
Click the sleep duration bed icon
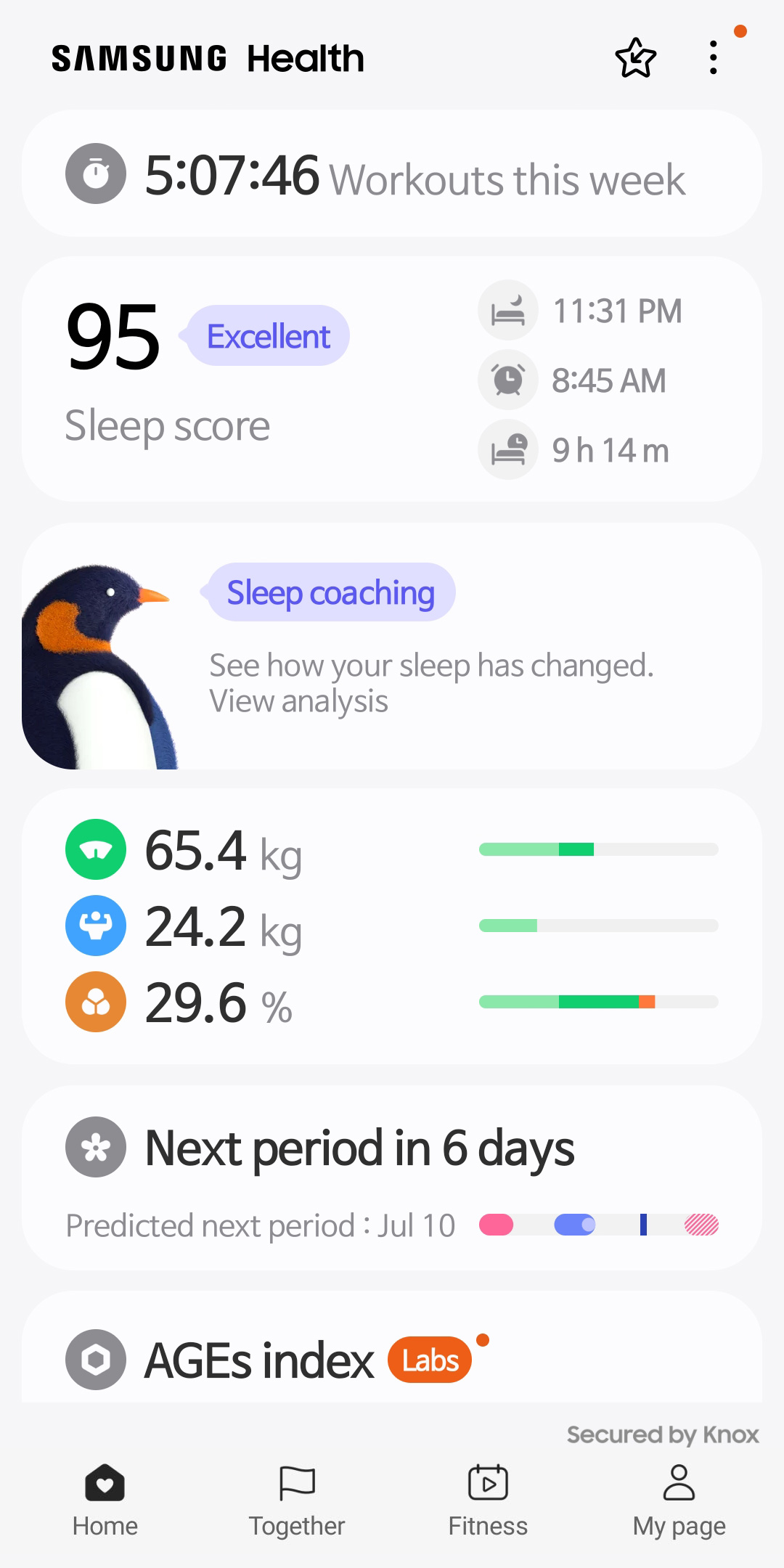coord(507,449)
